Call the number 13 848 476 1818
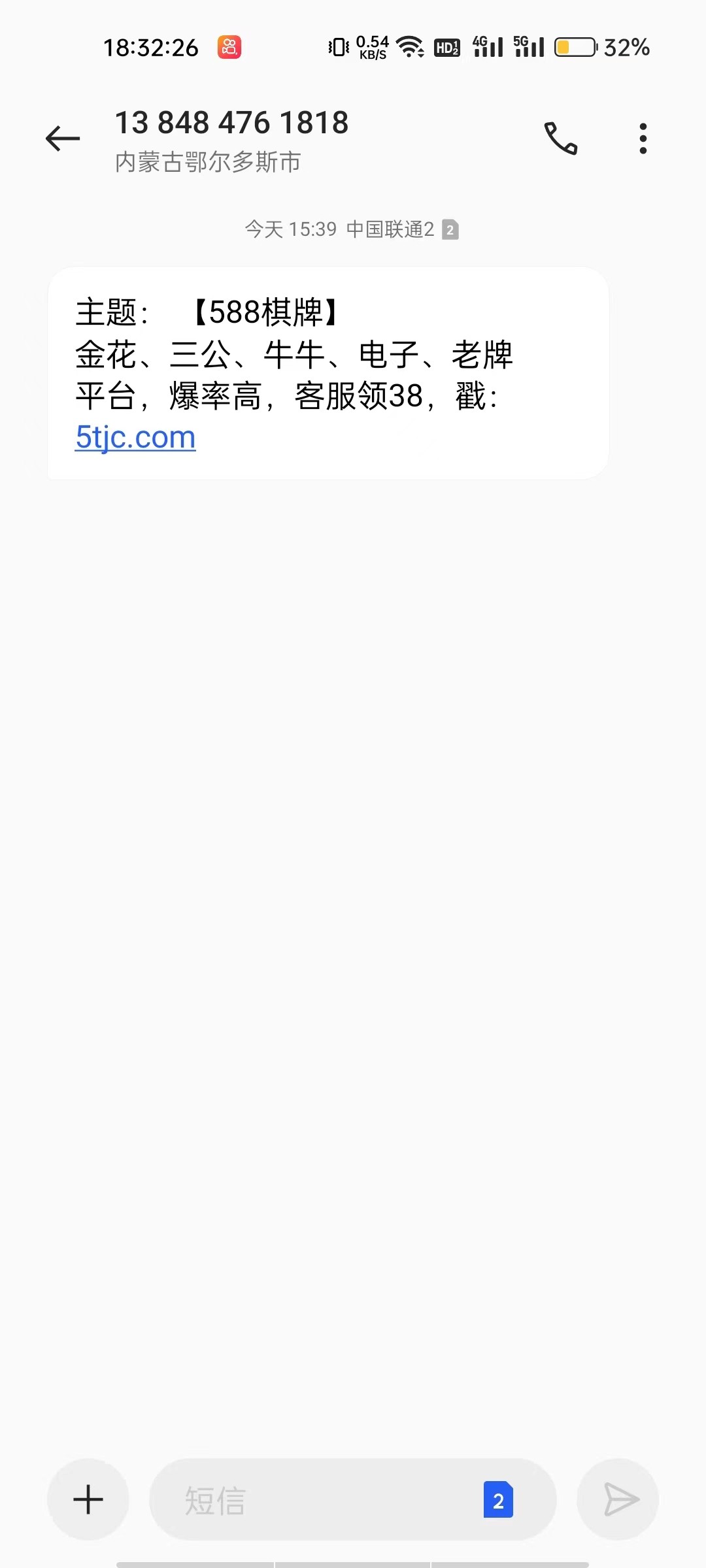 pos(561,139)
